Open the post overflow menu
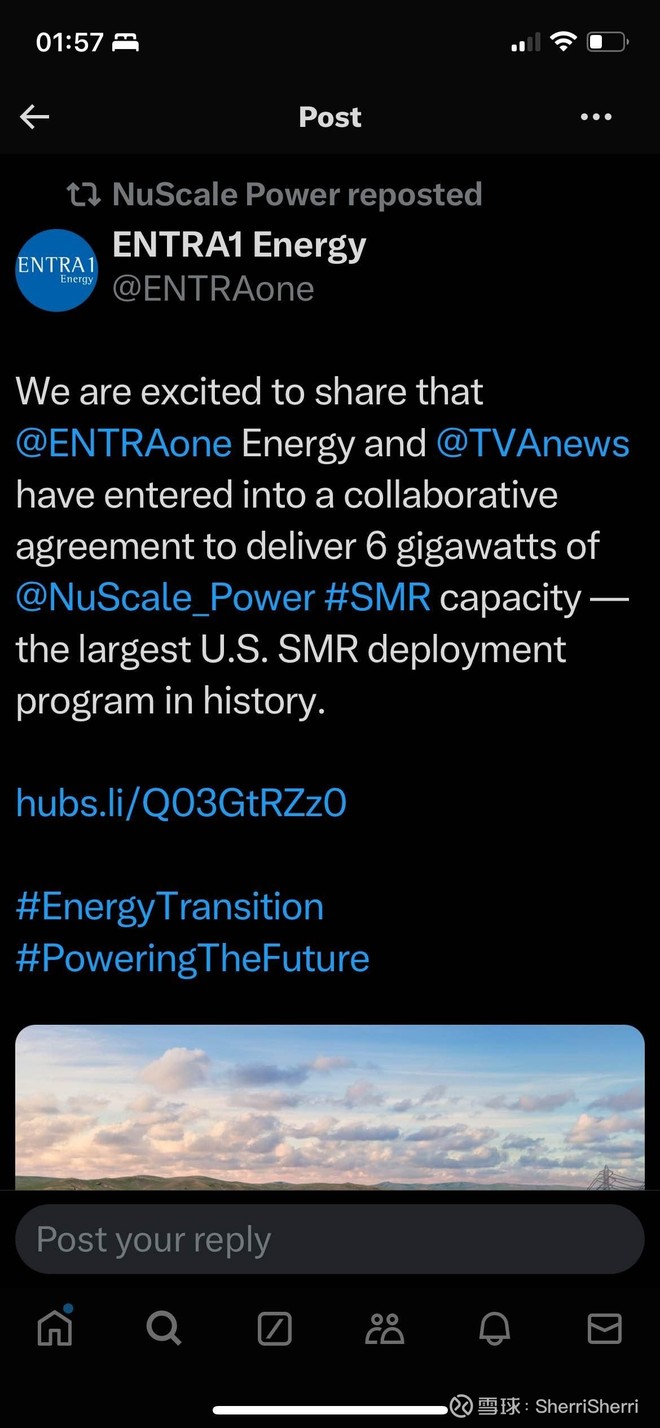This screenshot has height=1428, width=660. (x=596, y=117)
